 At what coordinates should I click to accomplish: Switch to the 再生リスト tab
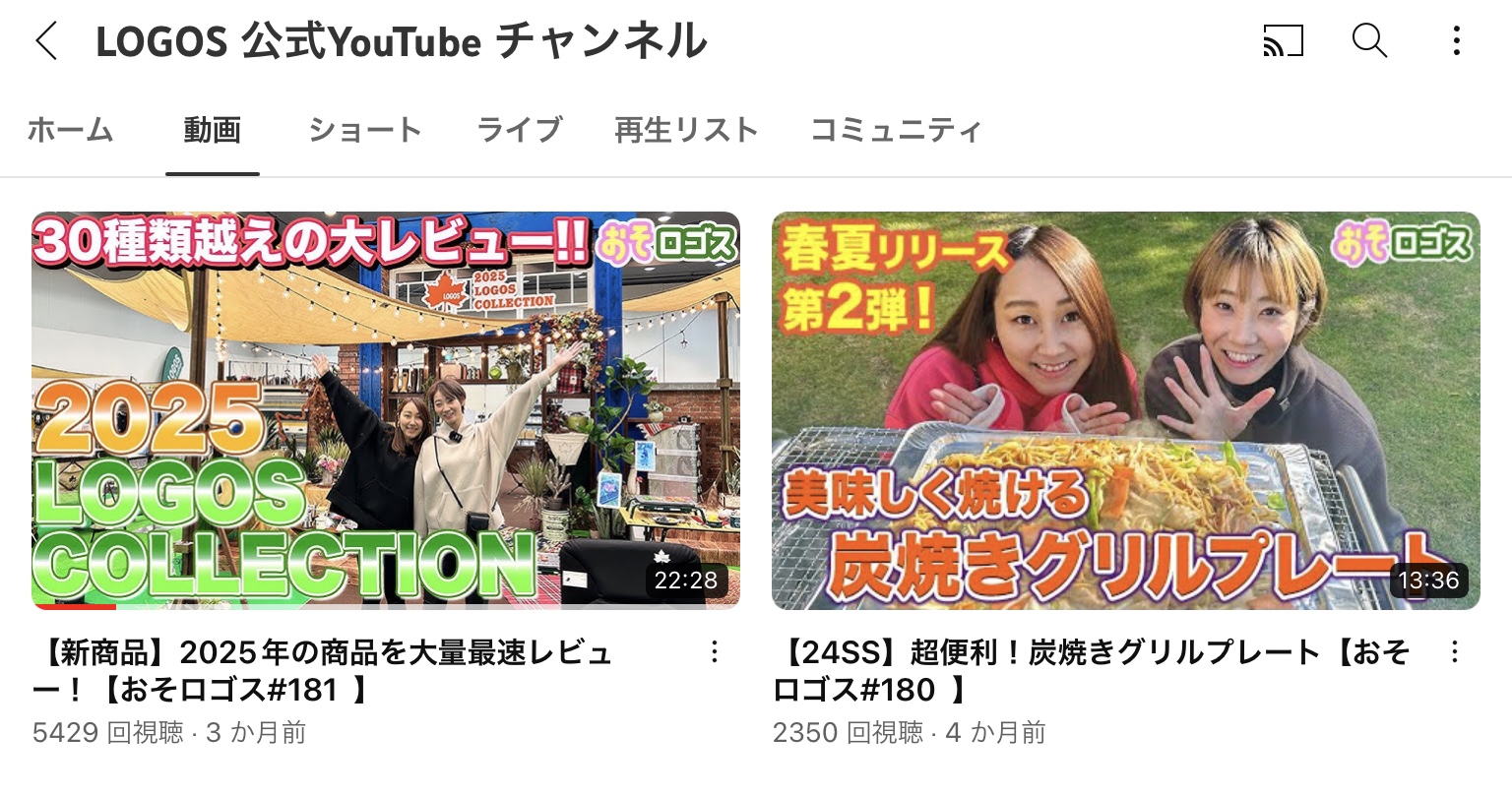(686, 130)
